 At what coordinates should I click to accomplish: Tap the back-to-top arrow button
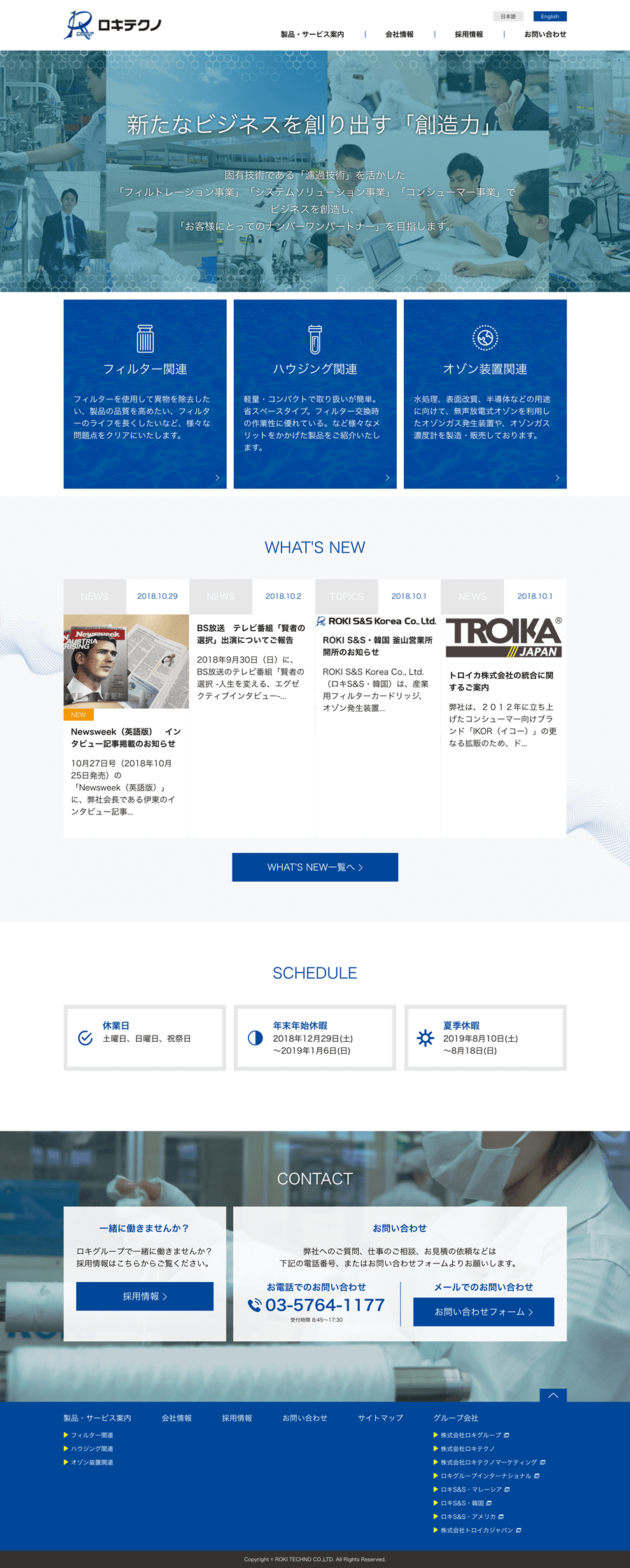(553, 1395)
